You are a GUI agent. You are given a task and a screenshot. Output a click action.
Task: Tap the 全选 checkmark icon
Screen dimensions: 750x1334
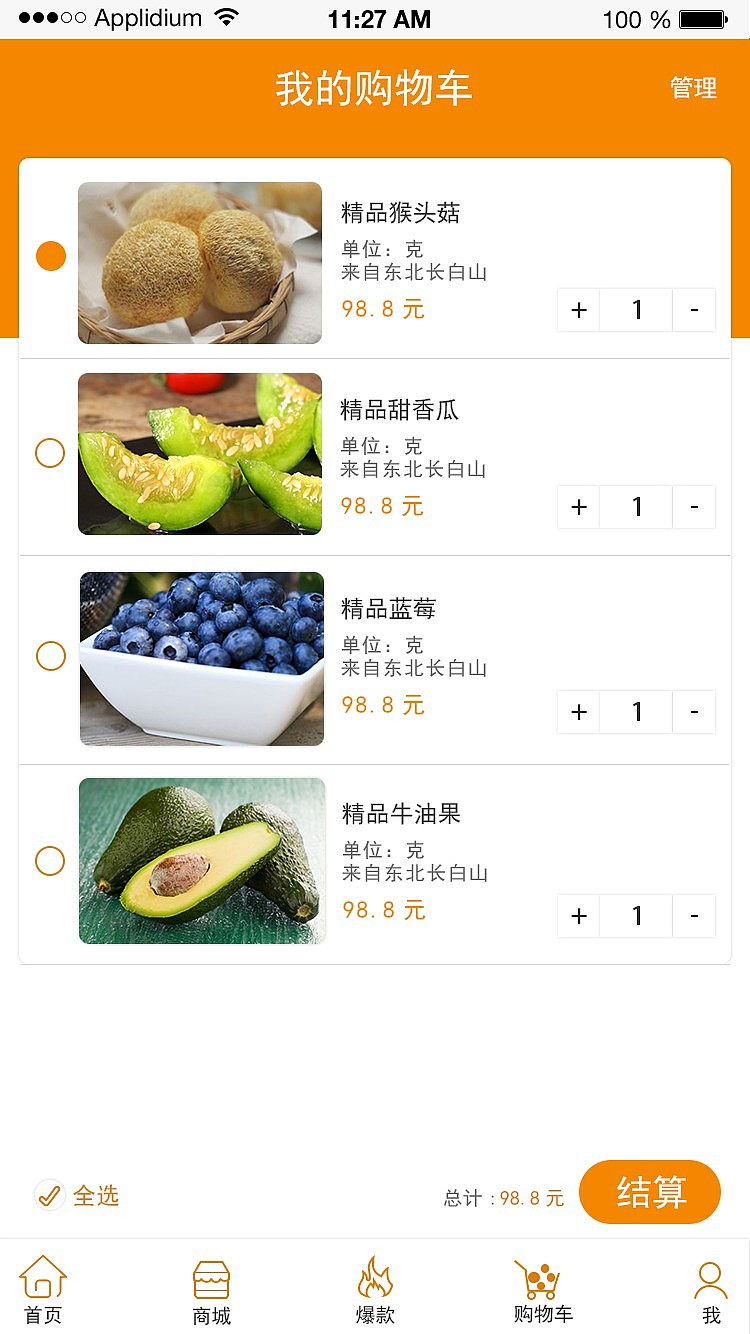49,1194
